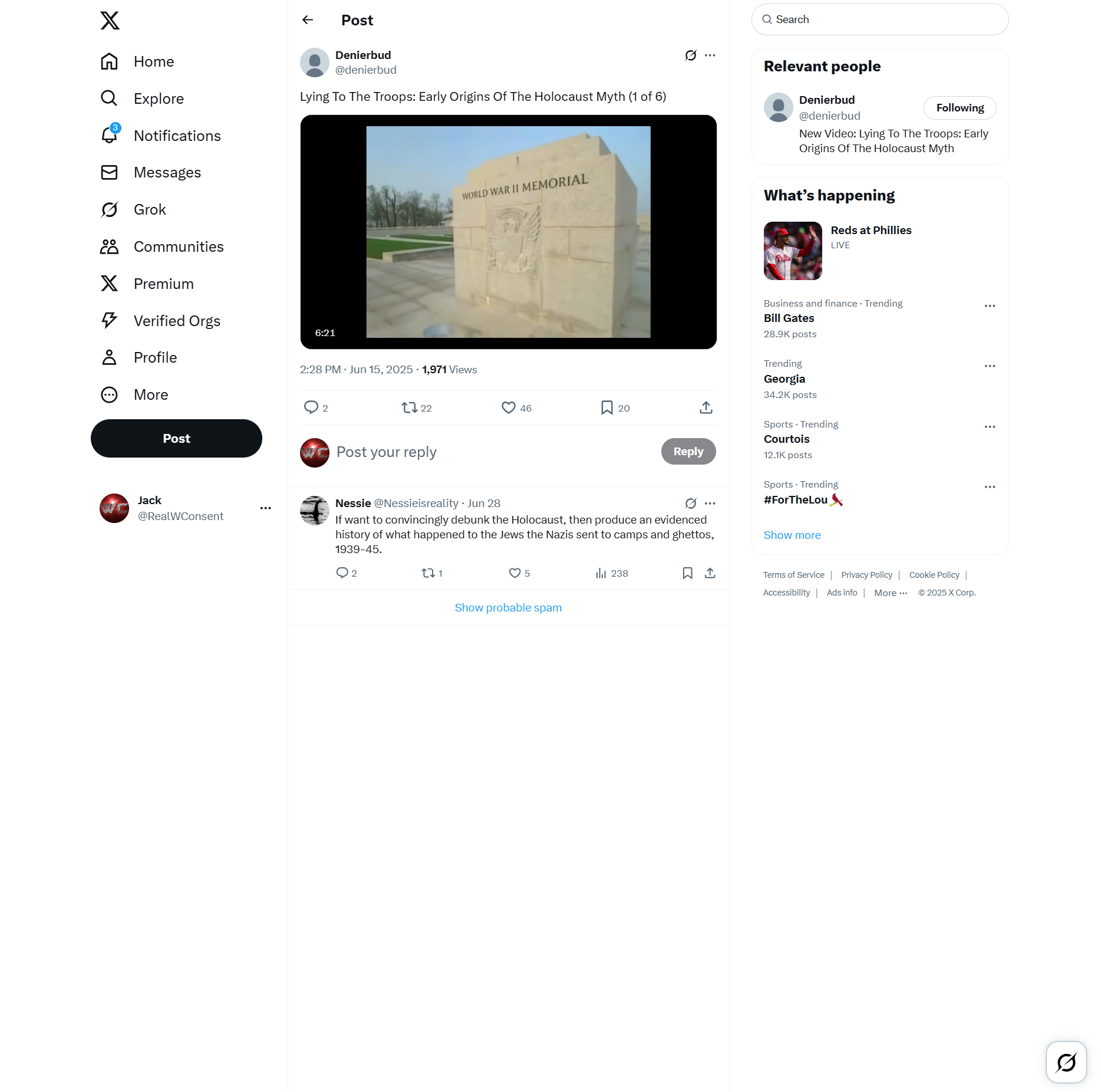Repost Denierbud's post
This screenshot has width=1101, height=1092.
tap(410, 407)
